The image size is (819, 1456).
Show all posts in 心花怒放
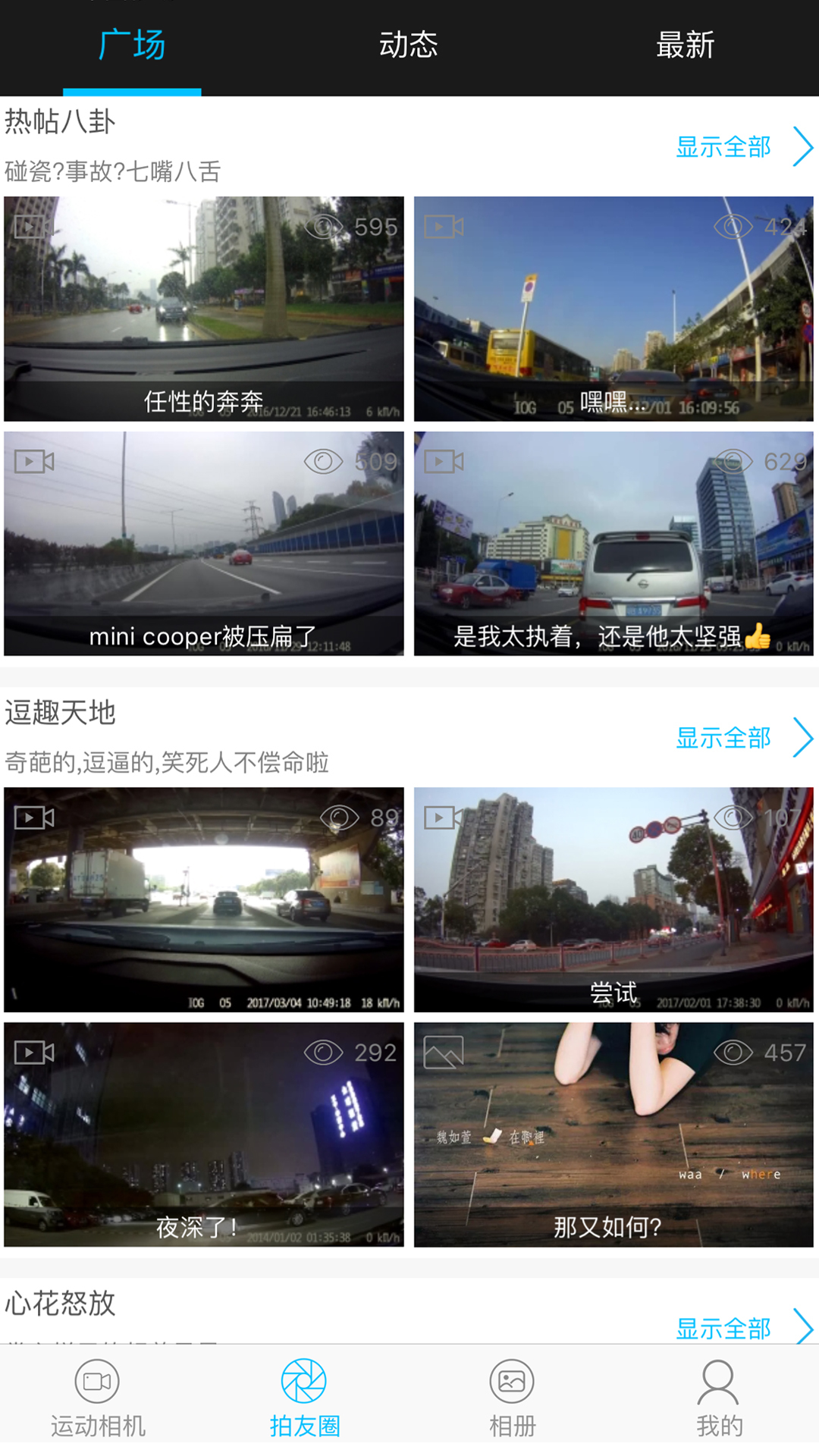coord(743,1327)
